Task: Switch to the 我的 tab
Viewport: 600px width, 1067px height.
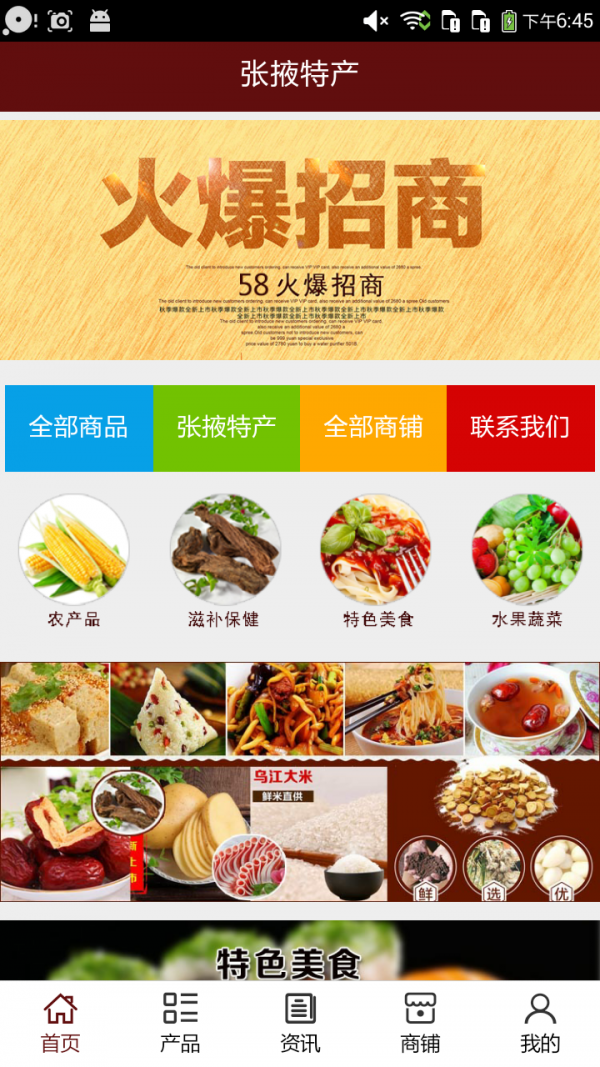Action: [x=540, y=1023]
